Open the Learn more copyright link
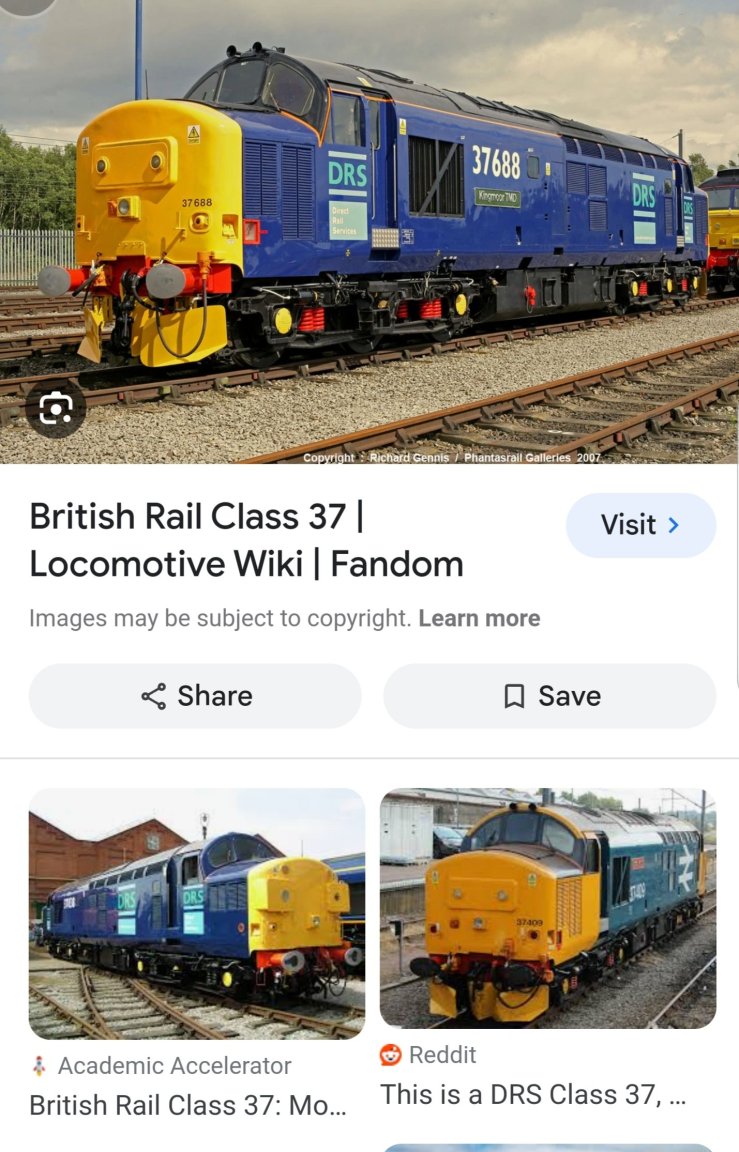The image size is (739, 1152). tap(479, 619)
